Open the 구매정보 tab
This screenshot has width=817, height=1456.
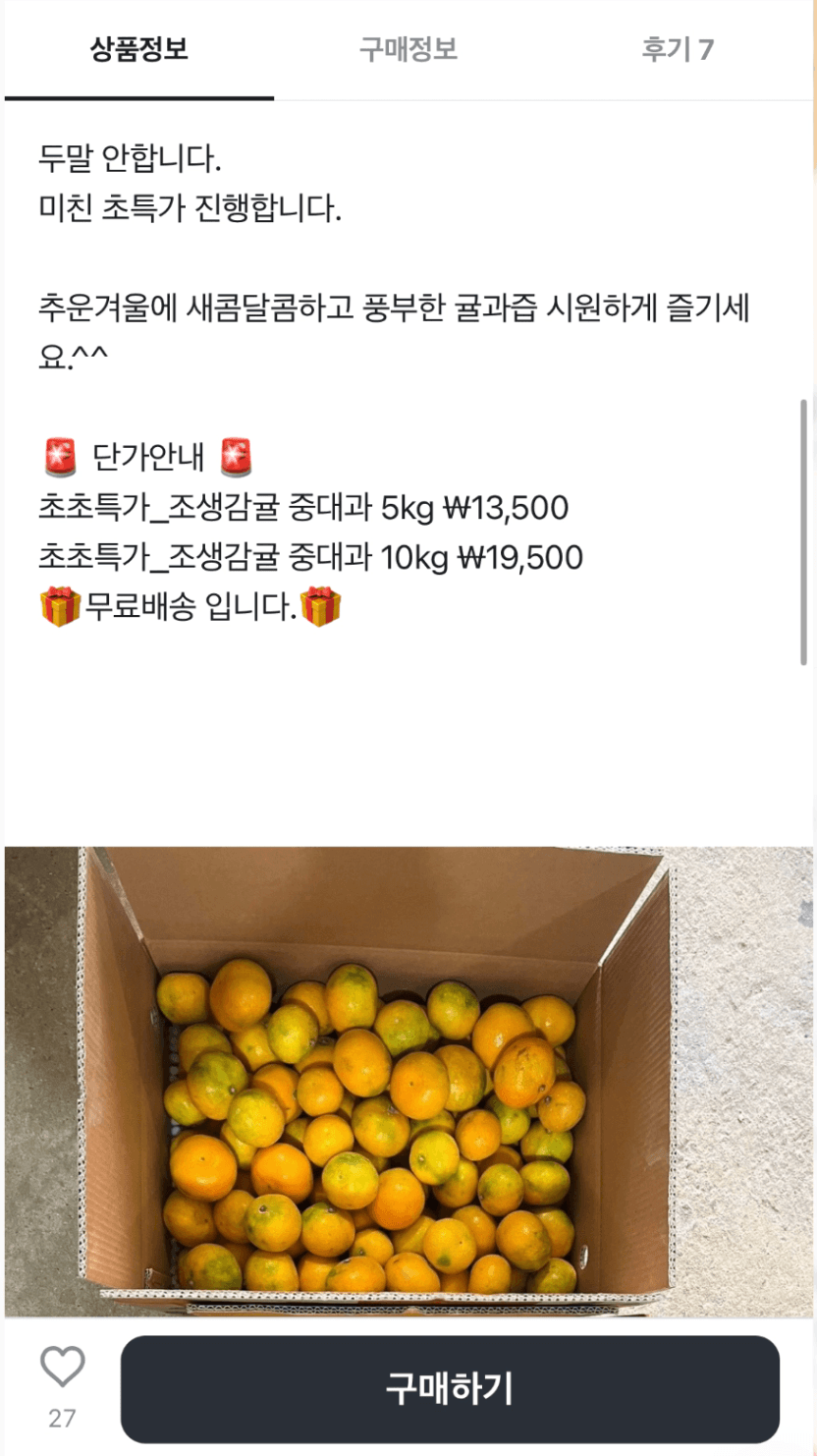[408, 50]
